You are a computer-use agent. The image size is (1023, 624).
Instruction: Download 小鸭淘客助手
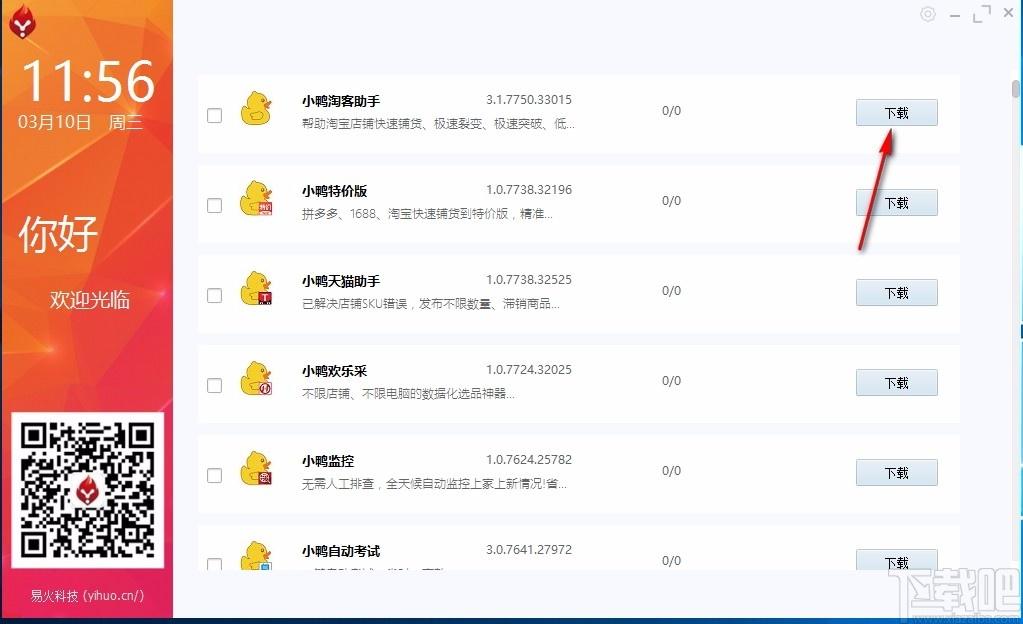(x=896, y=113)
